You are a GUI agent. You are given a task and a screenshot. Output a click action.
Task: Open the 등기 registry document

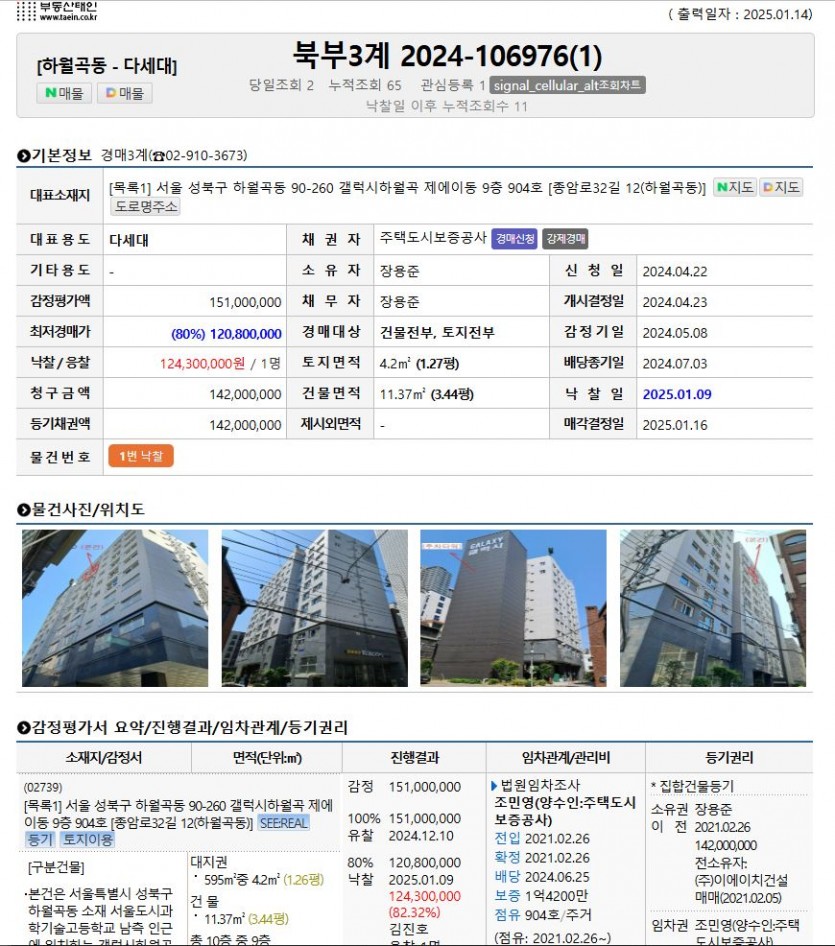pyautogui.click(x=40, y=840)
